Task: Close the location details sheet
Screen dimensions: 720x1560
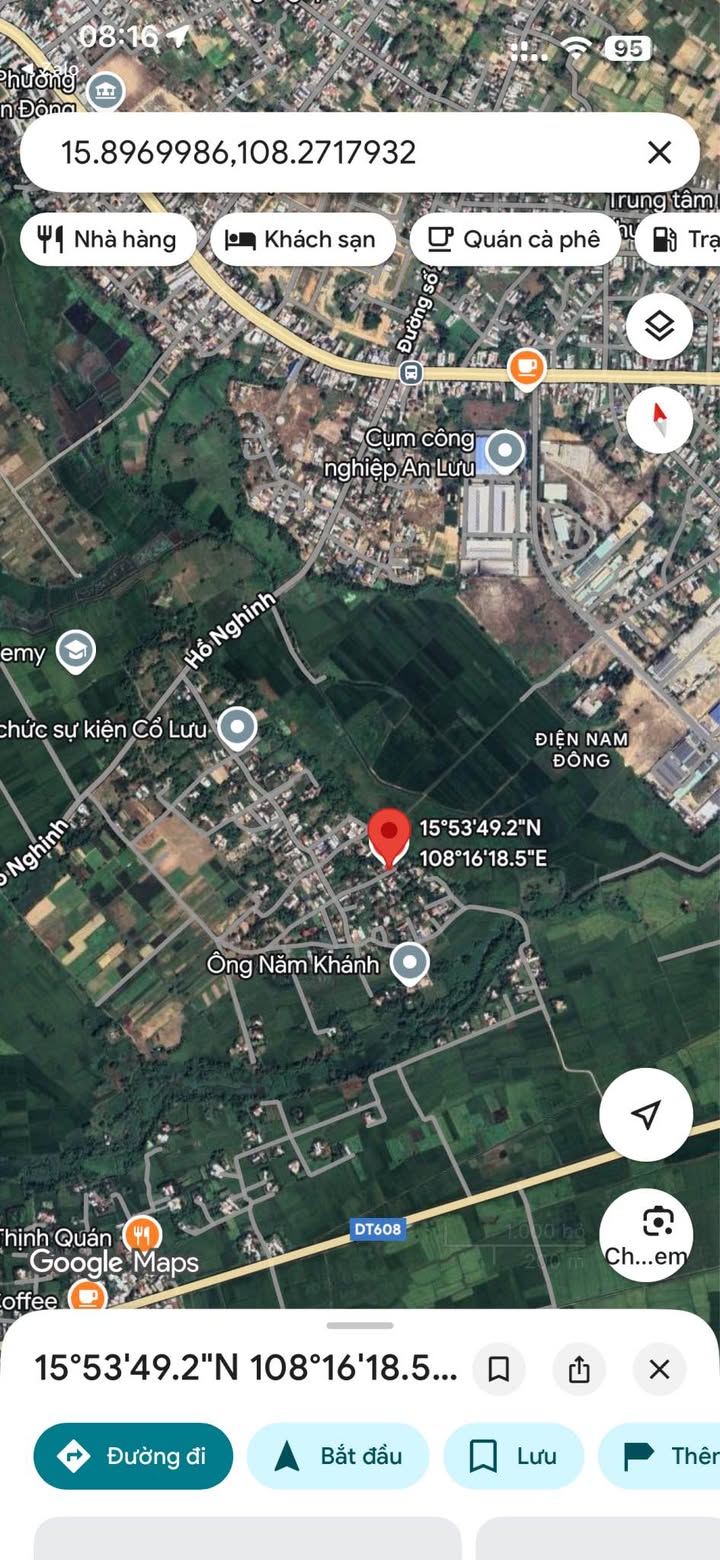Action: tap(659, 1369)
